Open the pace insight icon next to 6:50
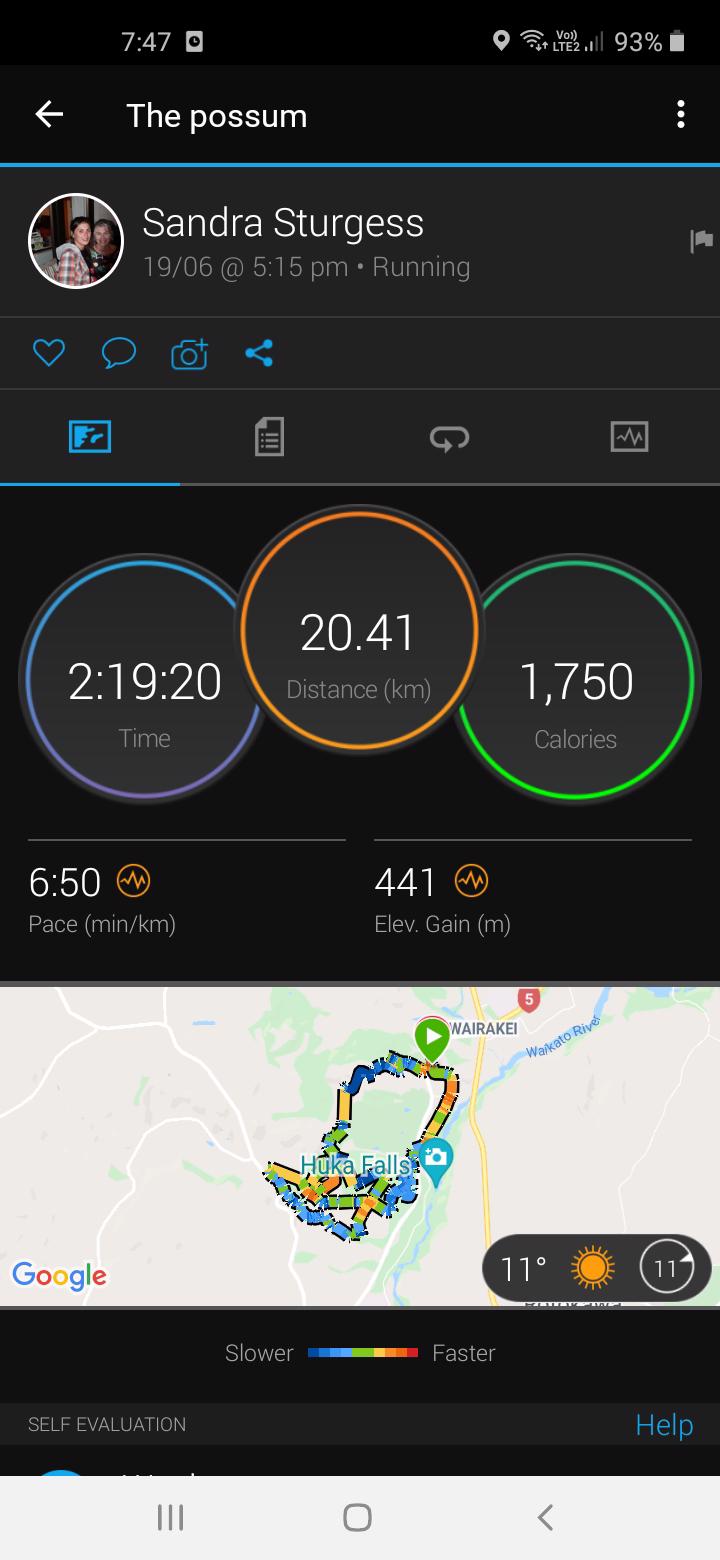This screenshot has width=720, height=1560. coord(133,881)
